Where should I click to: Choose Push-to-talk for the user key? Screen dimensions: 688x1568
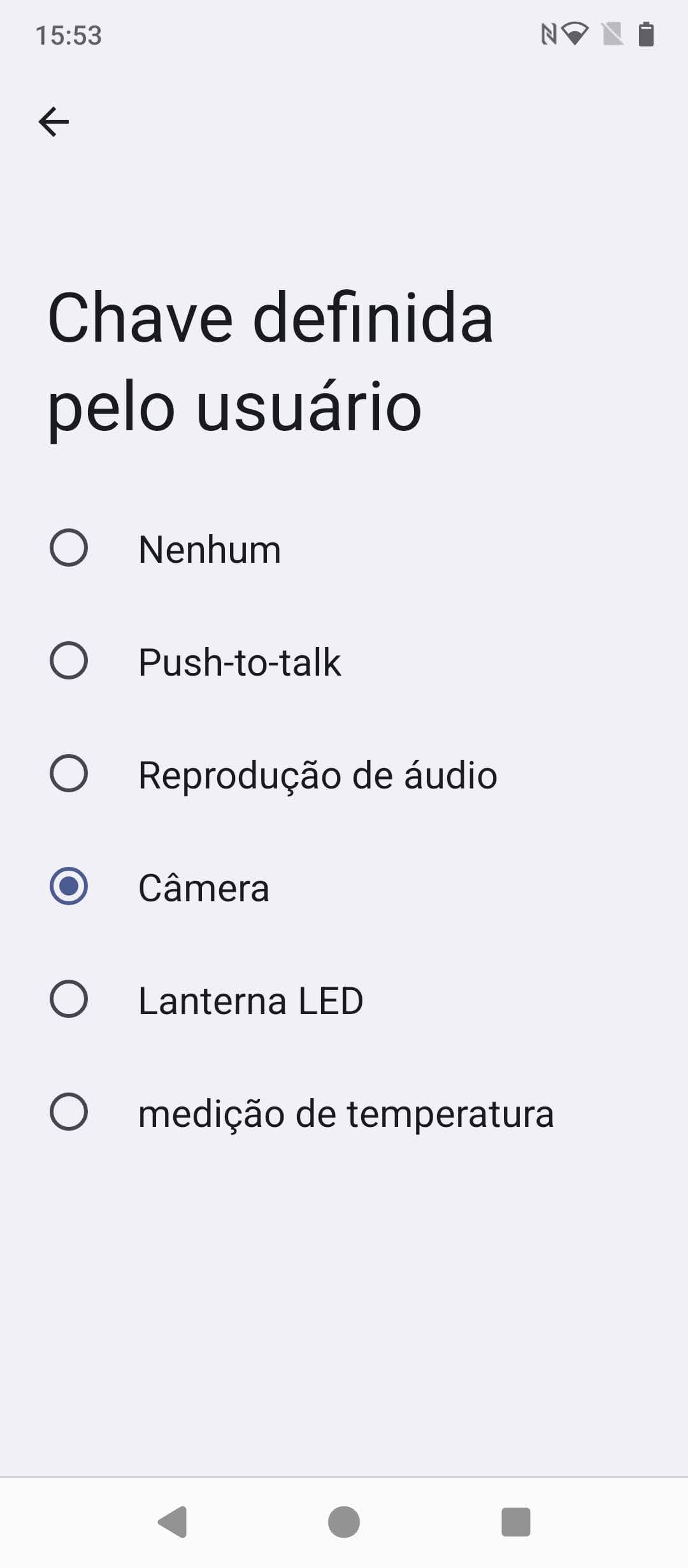[x=344, y=661]
